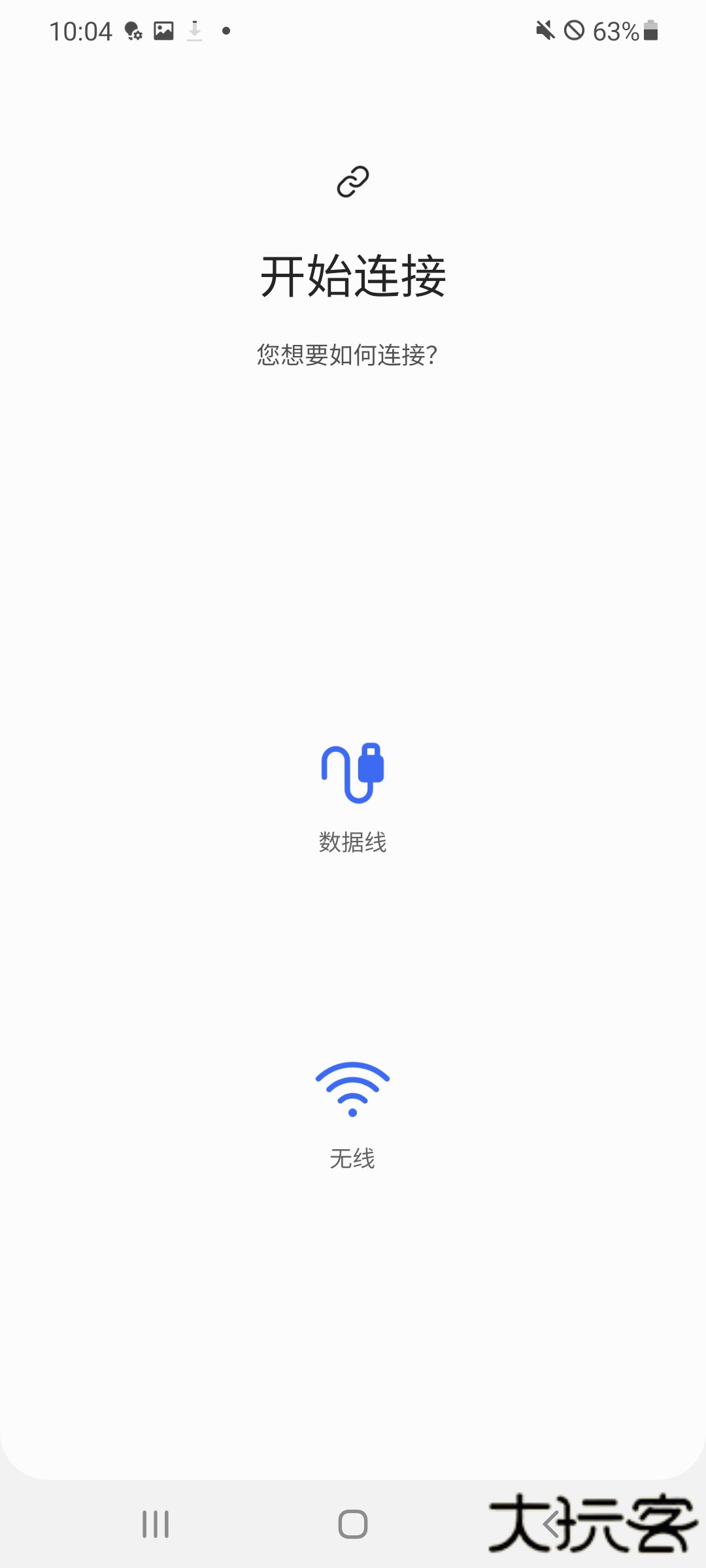This screenshot has height=1568, width=706.
Task: Choose 无线 to connect wirelessly
Action: (x=353, y=1159)
